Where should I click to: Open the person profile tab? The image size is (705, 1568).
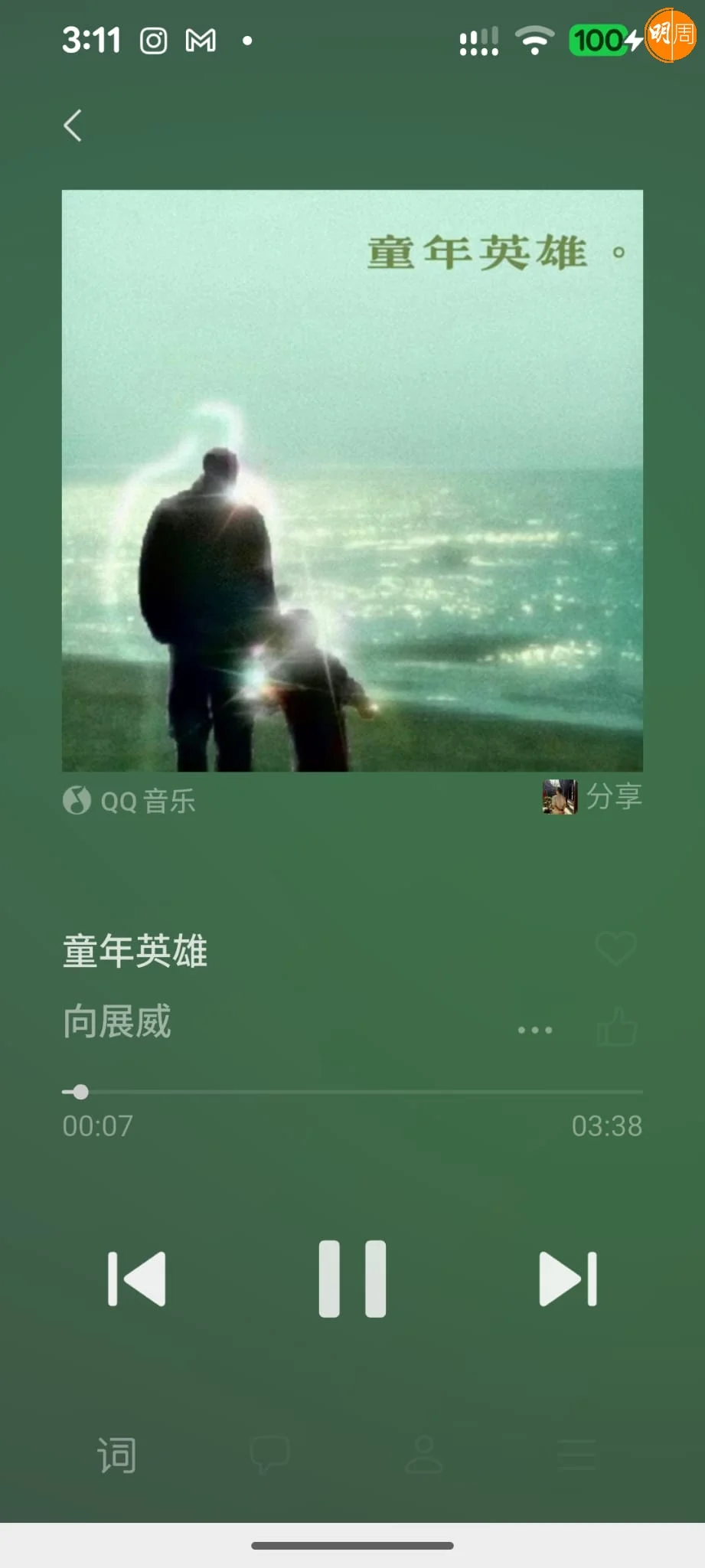(x=423, y=1455)
